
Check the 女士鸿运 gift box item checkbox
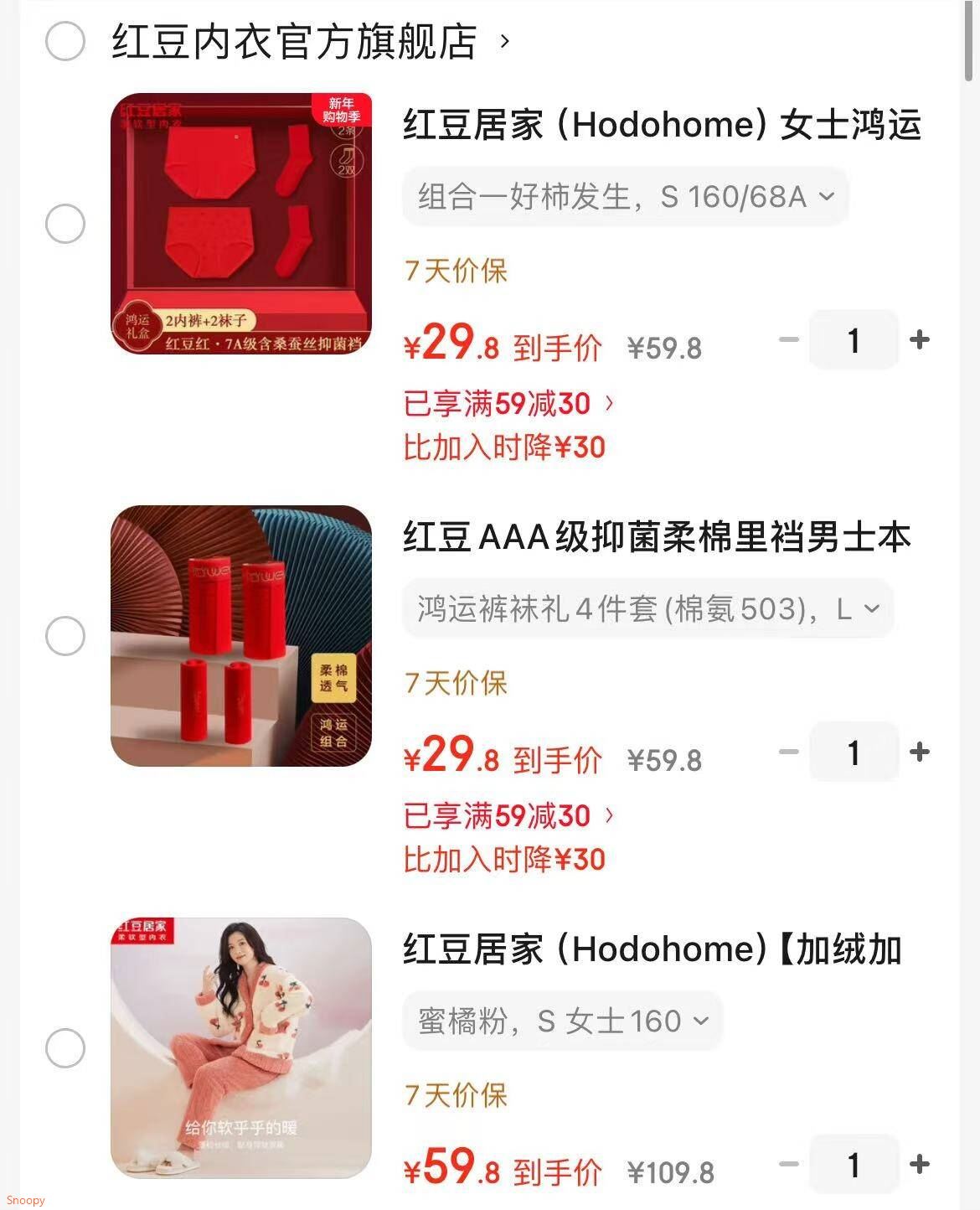(65, 223)
